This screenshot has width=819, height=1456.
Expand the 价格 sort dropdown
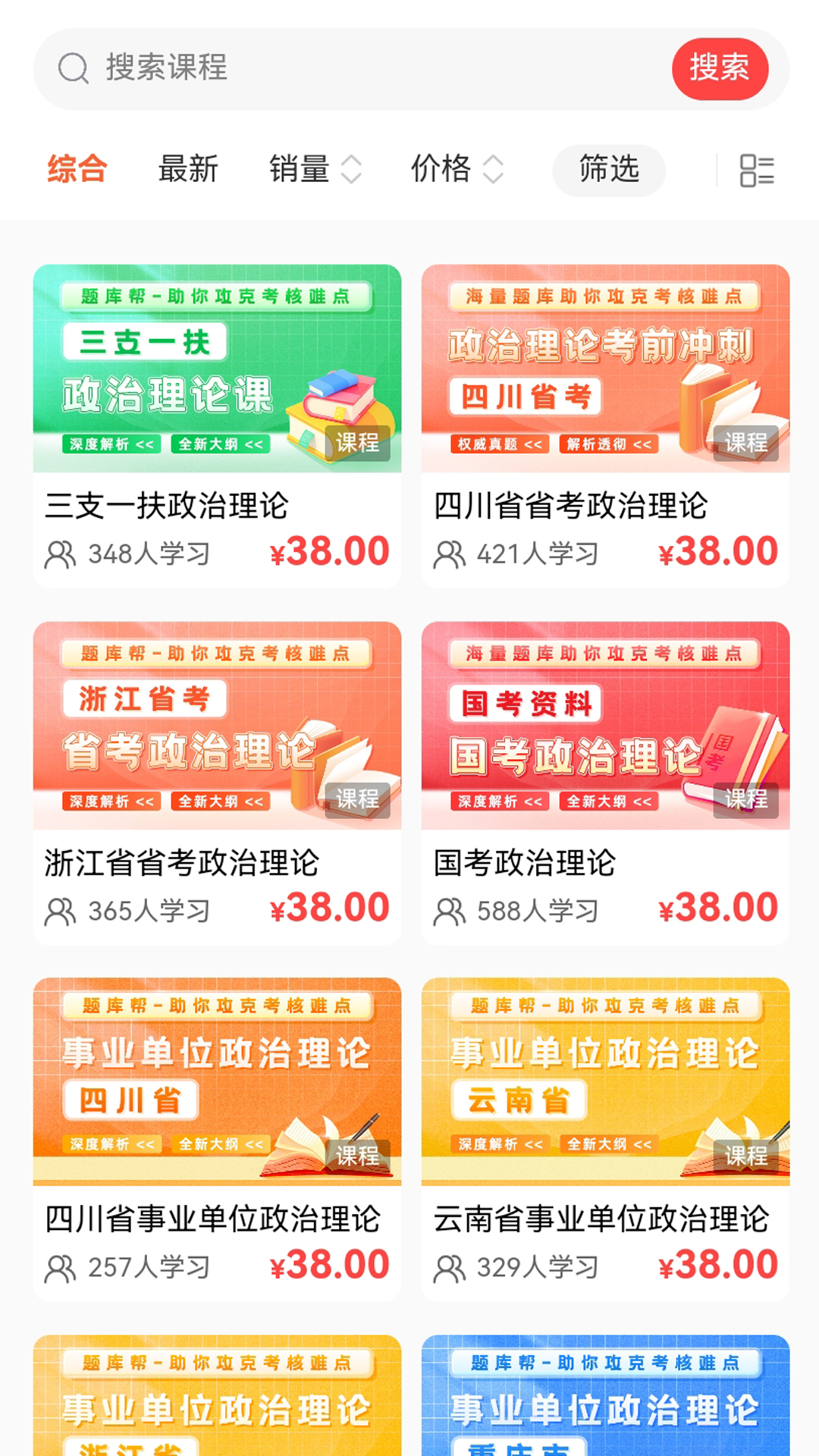coord(494,170)
